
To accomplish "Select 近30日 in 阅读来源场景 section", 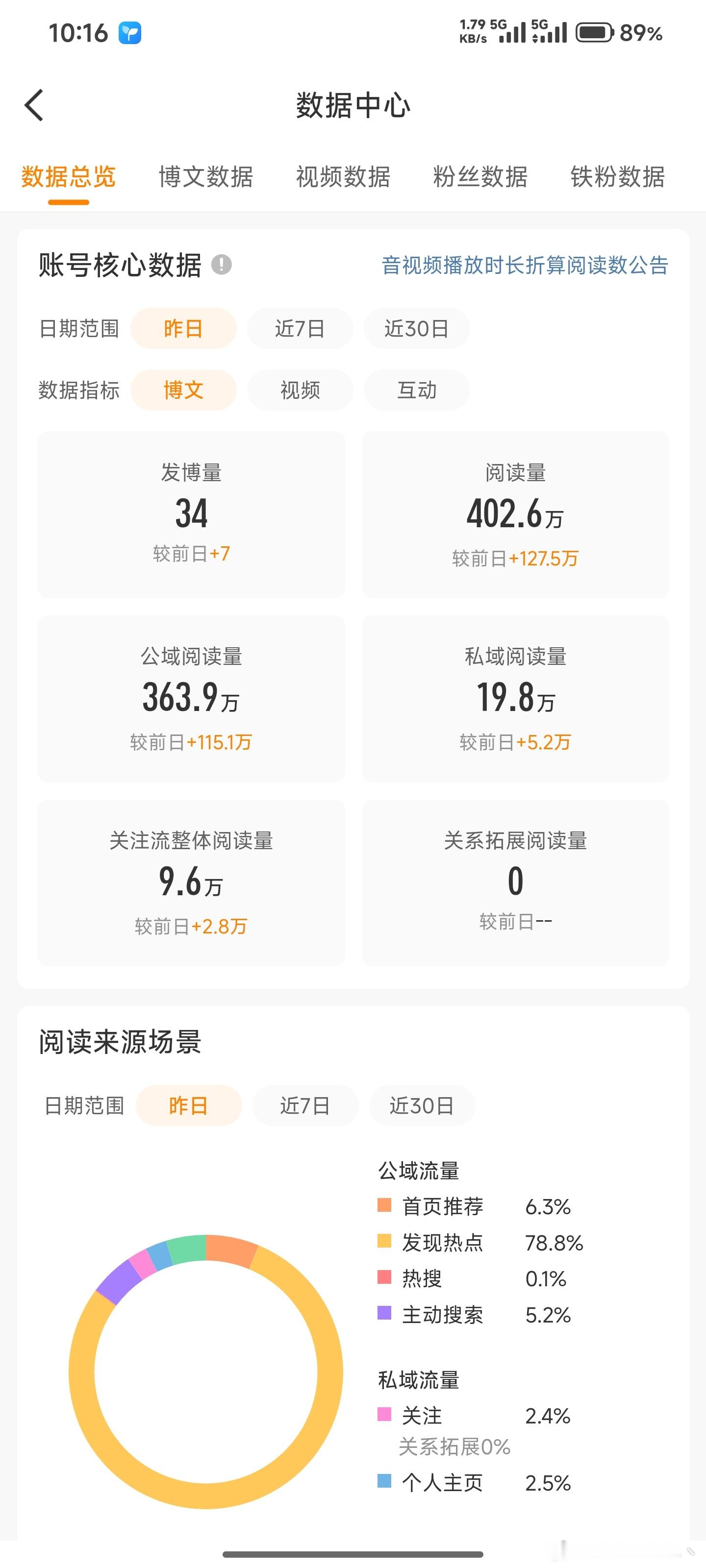I will click(x=422, y=1105).
